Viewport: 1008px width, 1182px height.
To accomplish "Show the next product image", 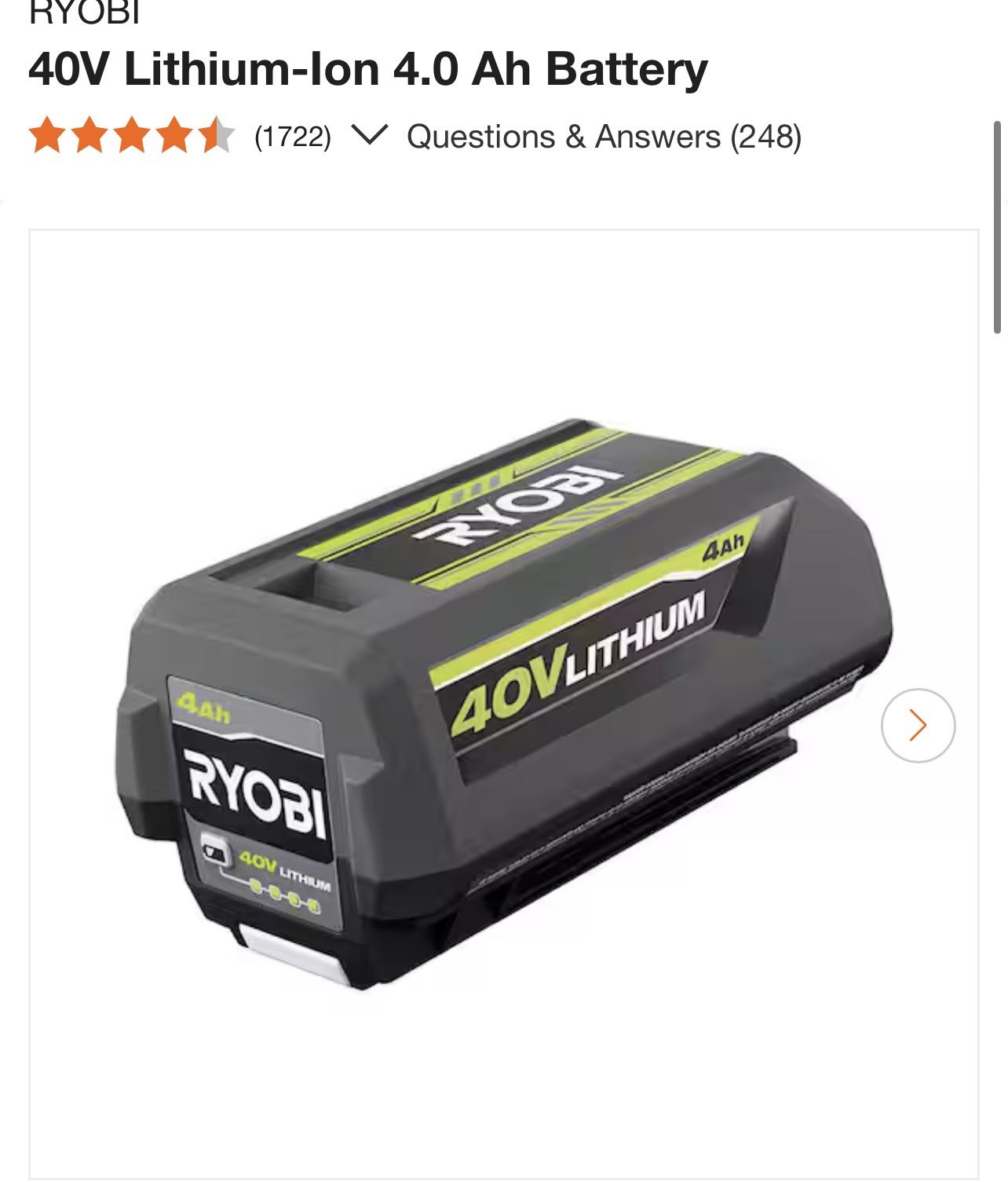I will tap(918, 725).
